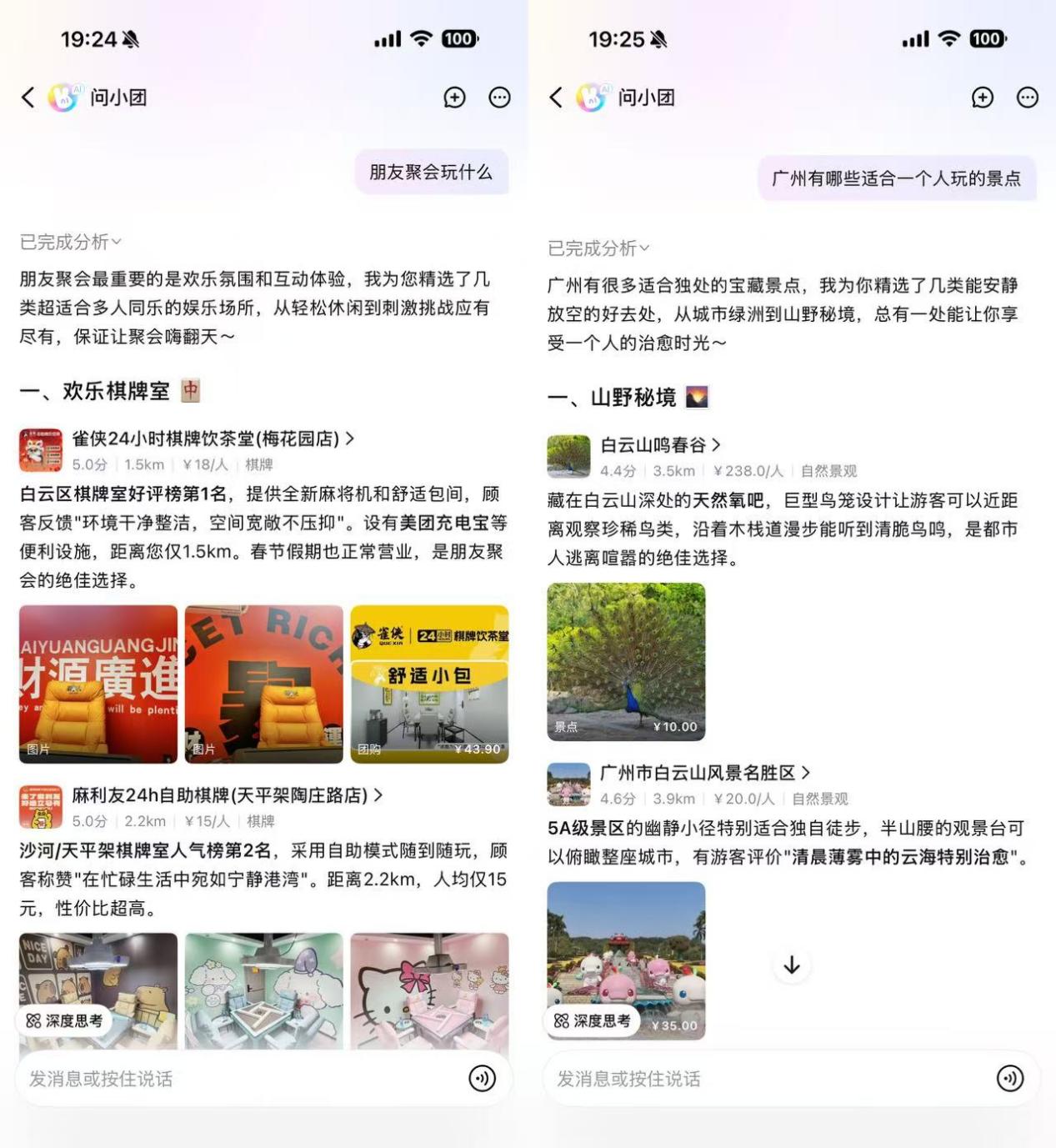
Task: Tap the back arrow on the right screen
Action: [556, 98]
